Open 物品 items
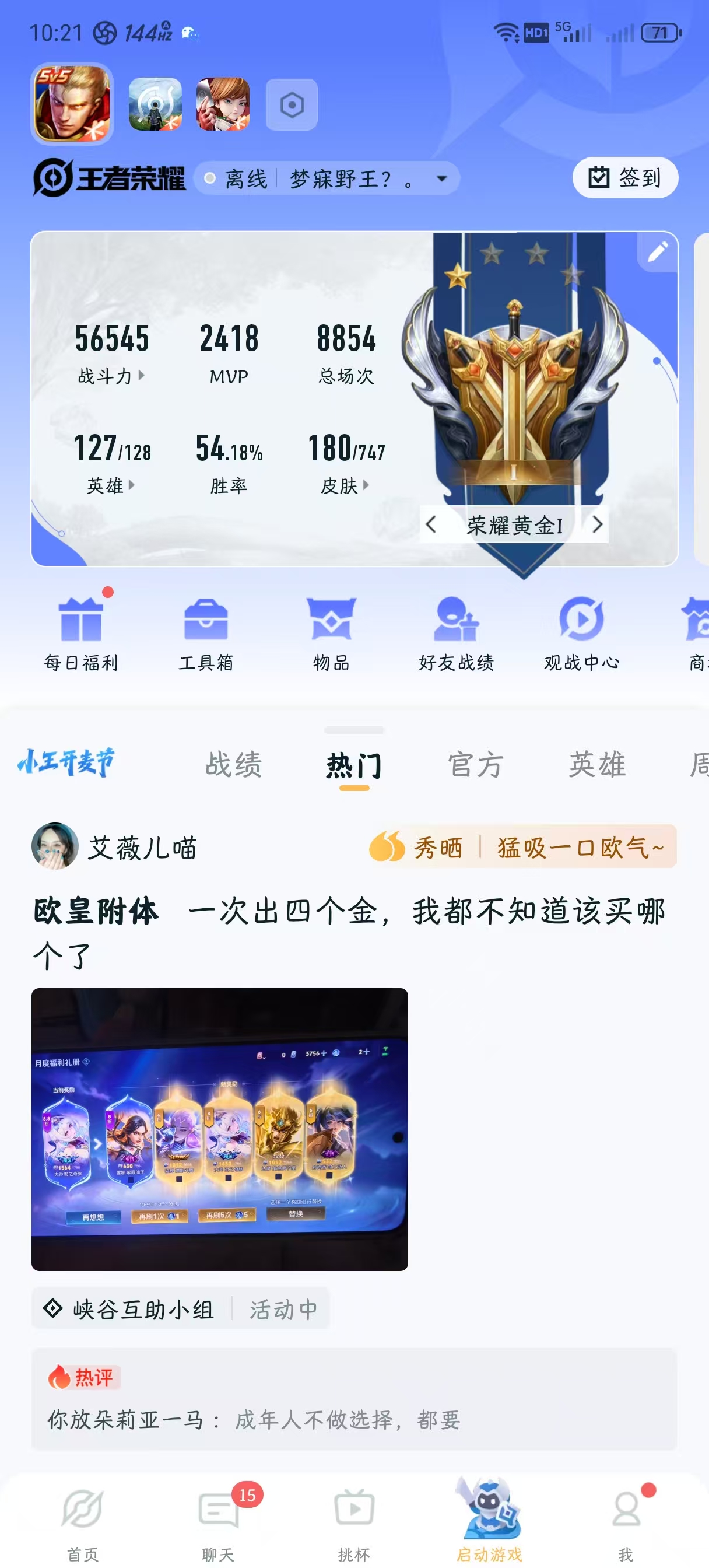 (331, 633)
